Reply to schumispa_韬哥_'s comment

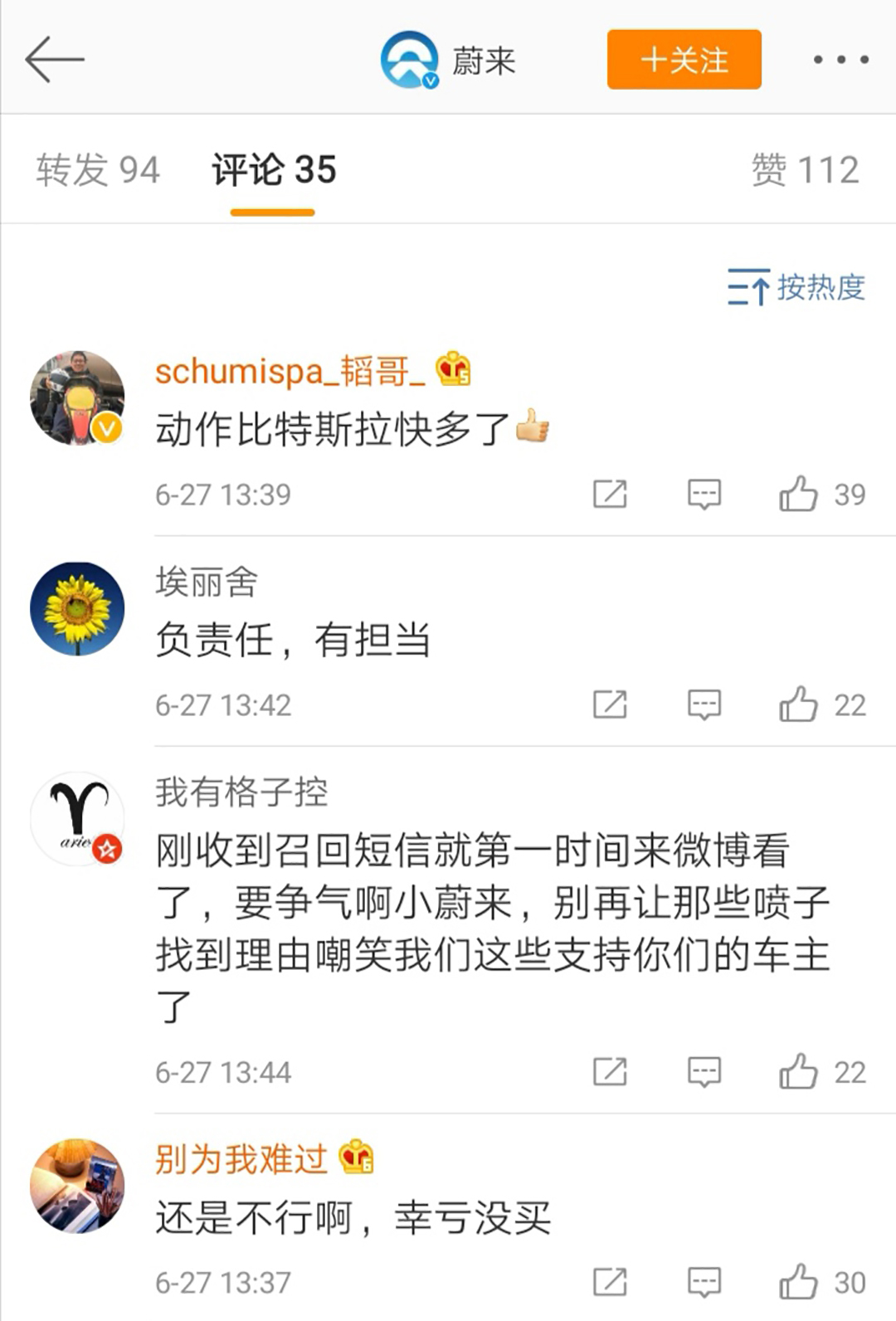coord(704,495)
